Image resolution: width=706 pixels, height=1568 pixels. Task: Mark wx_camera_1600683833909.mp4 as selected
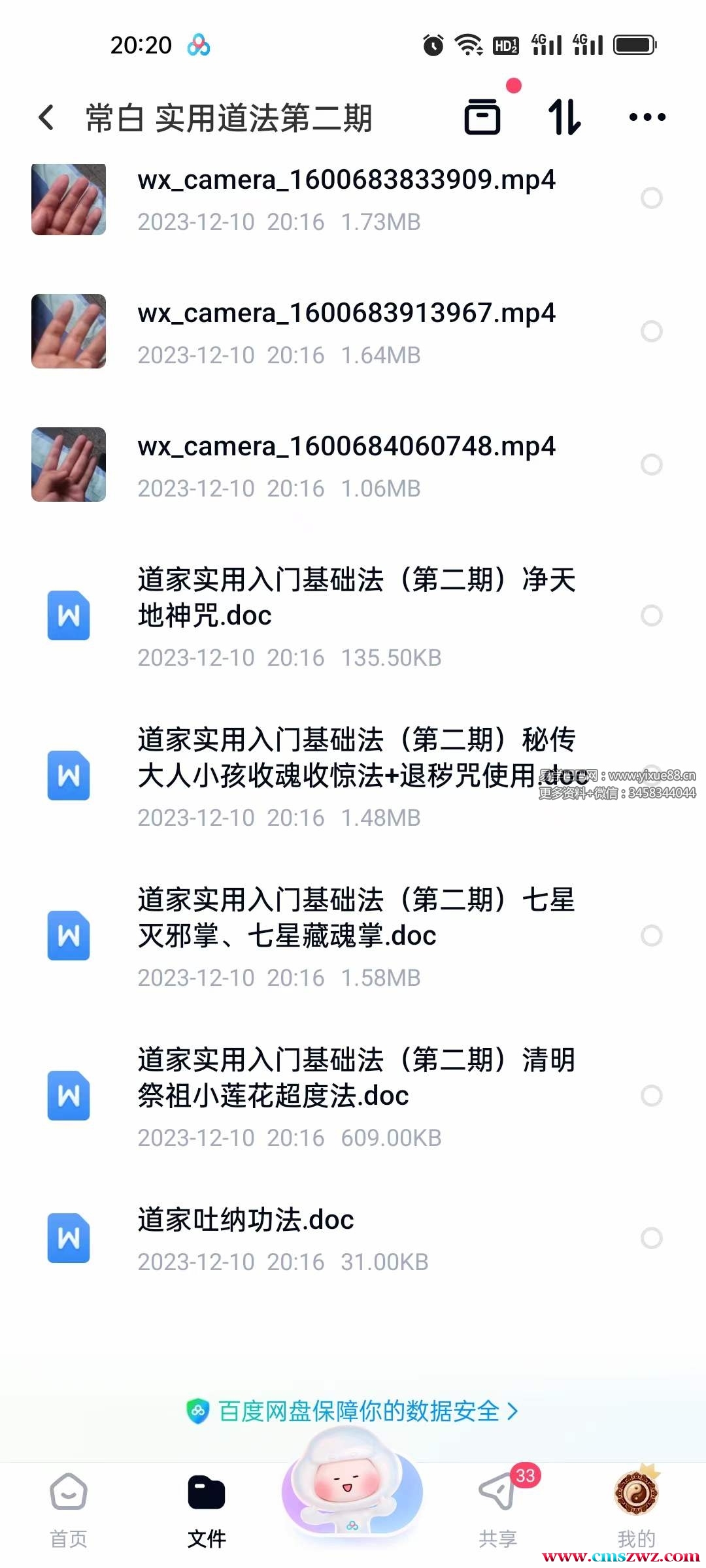pyautogui.click(x=651, y=198)
